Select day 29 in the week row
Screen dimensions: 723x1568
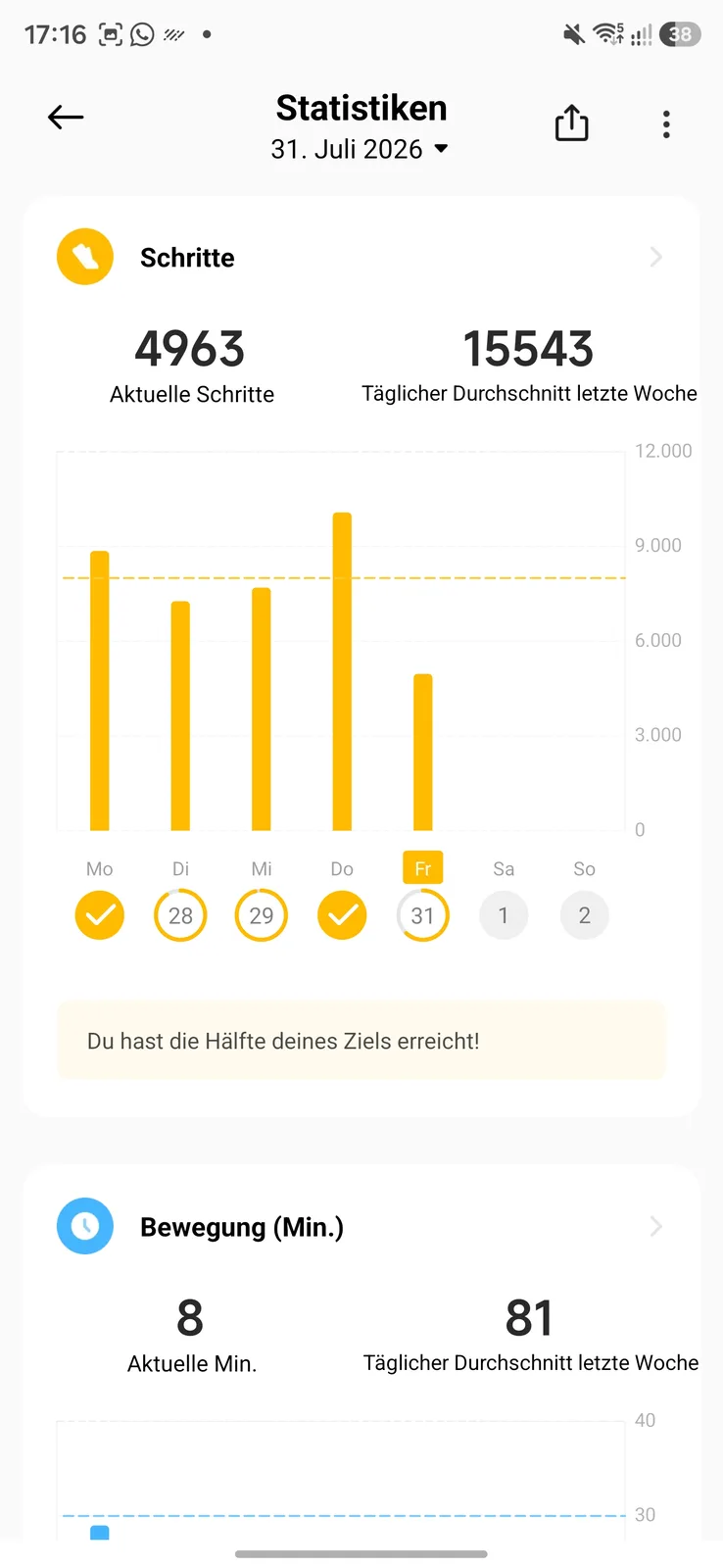coord(262,915)
